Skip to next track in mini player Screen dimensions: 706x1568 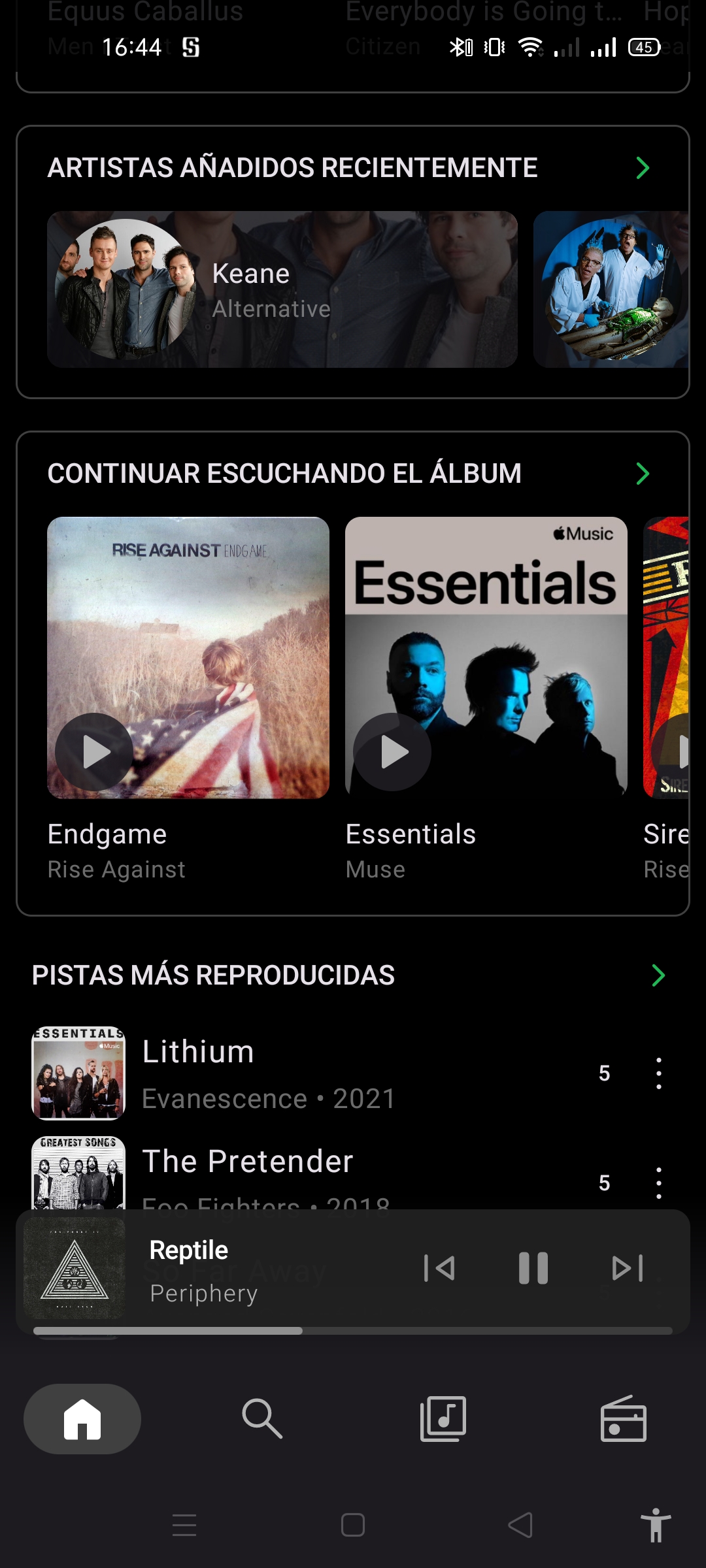(628, 1268)
